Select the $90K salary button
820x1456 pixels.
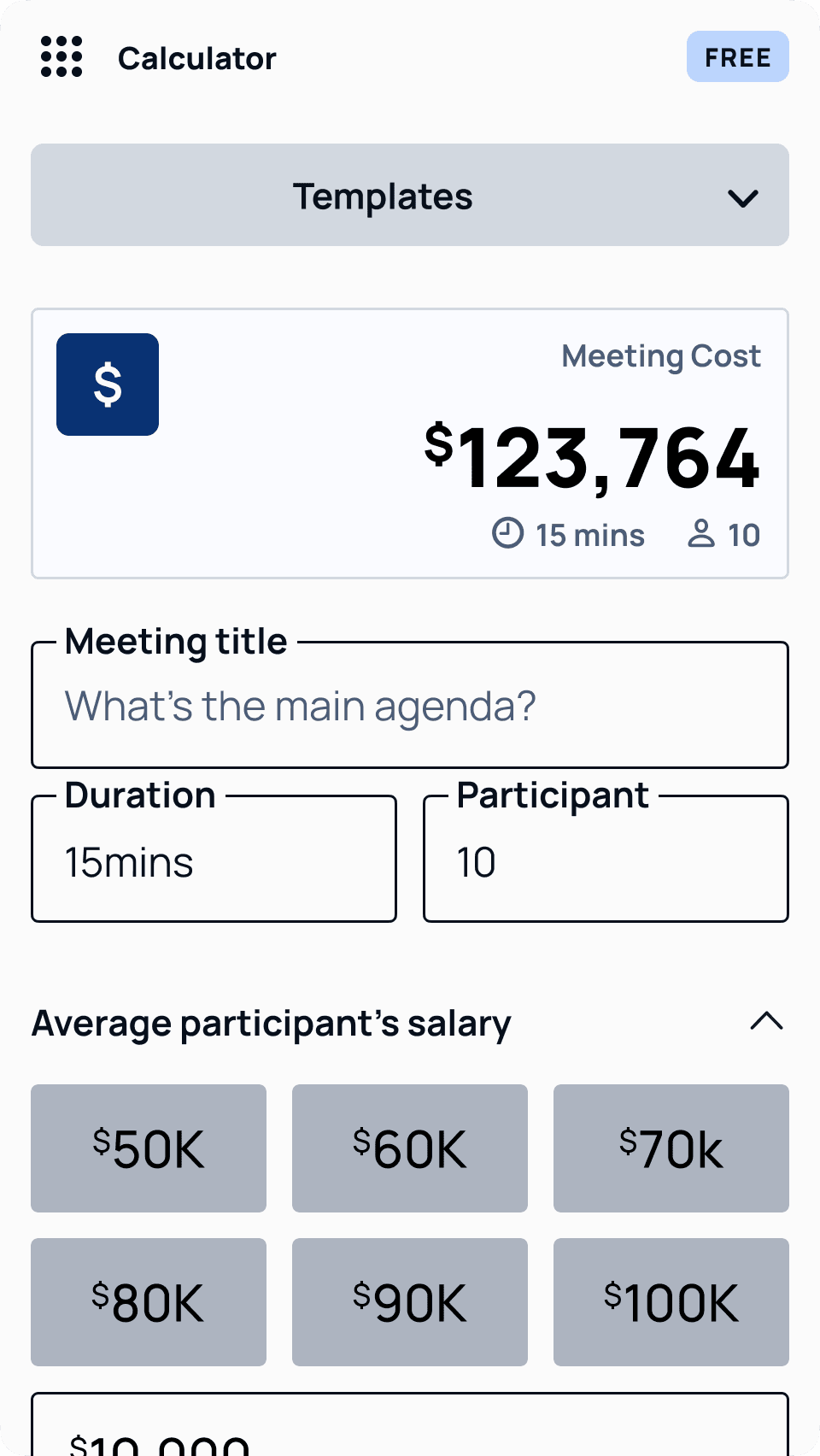tap(409, 1301)
